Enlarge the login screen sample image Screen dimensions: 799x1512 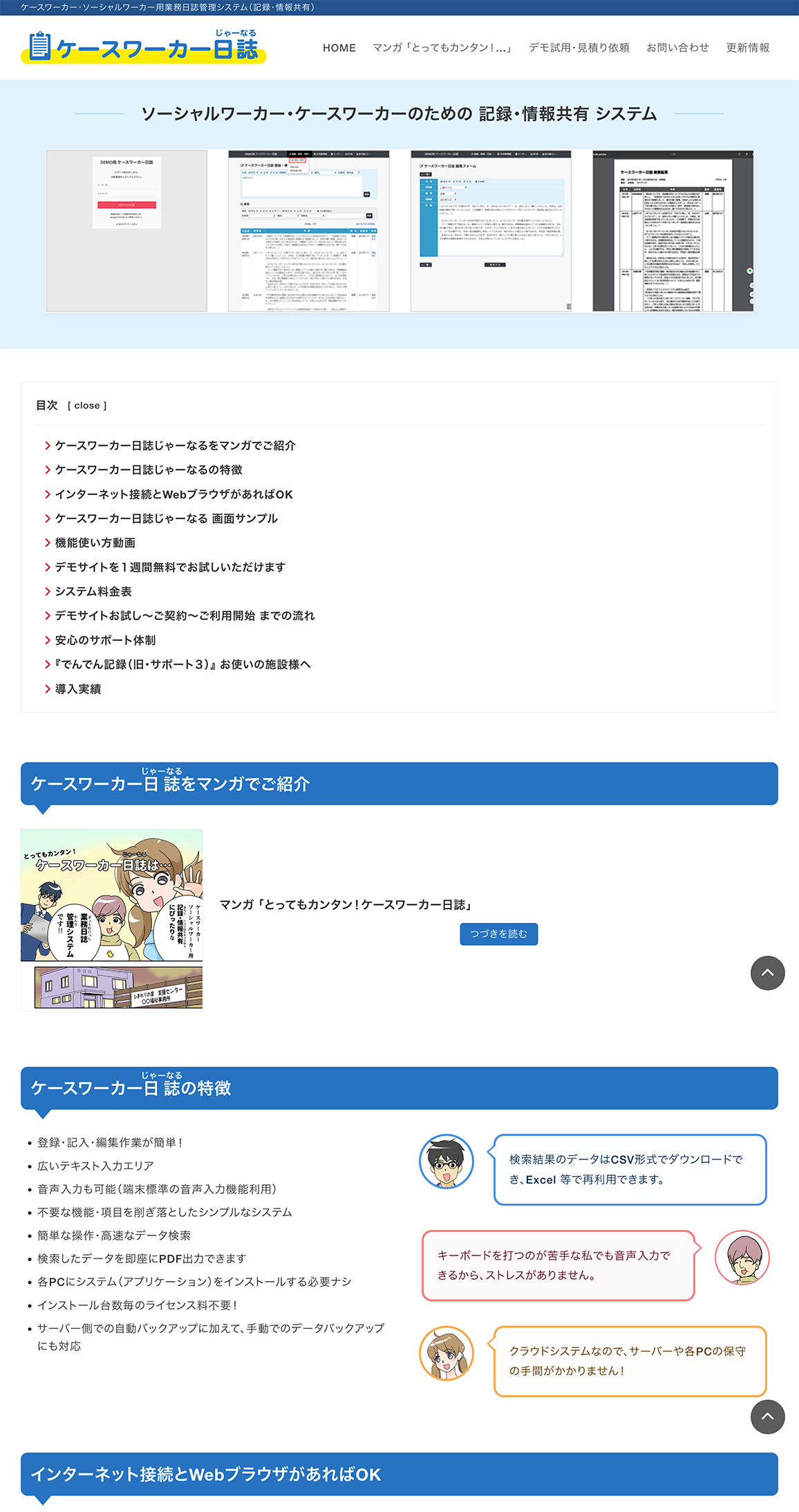tap(126, 231)
